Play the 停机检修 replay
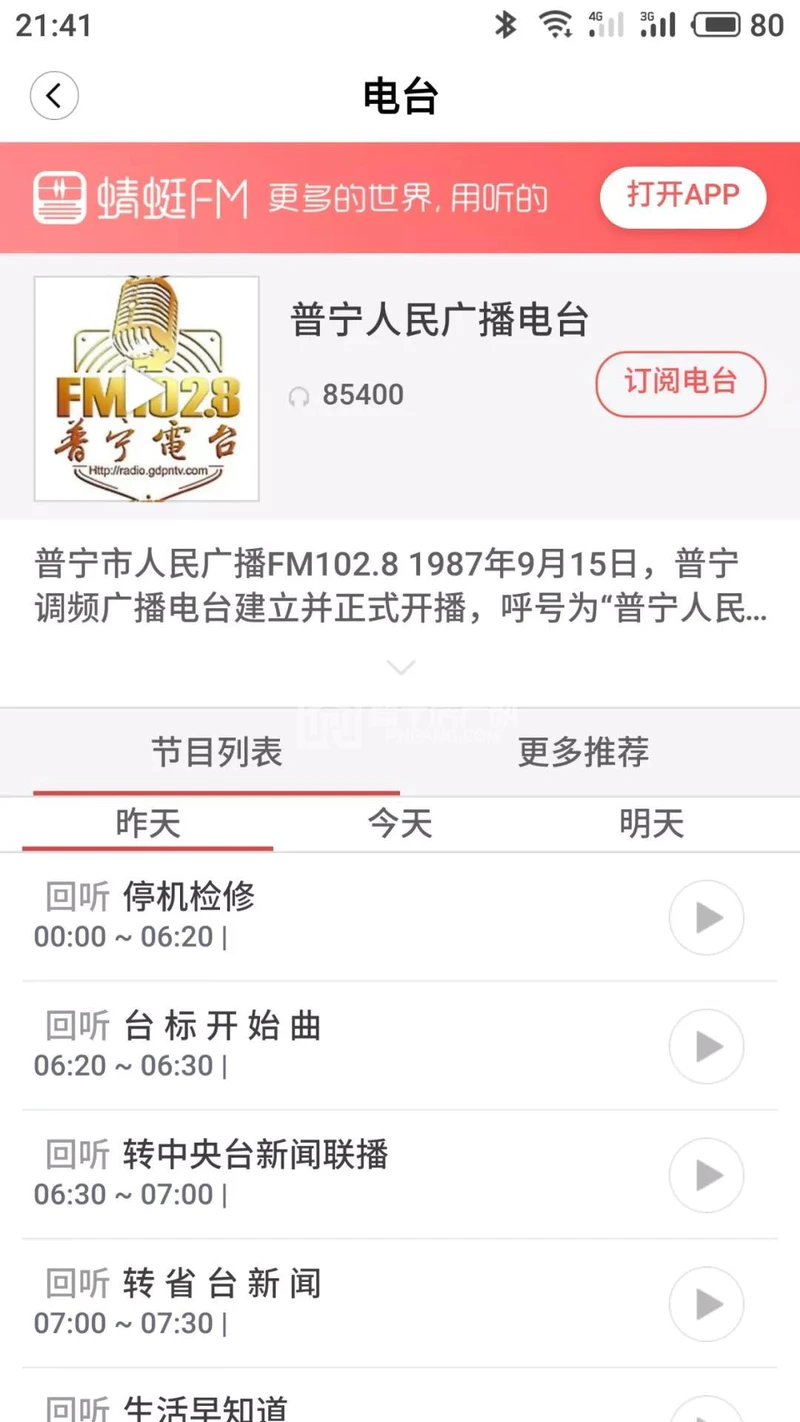This screenshot has height=1422, width=800. (x=706, y=917)
